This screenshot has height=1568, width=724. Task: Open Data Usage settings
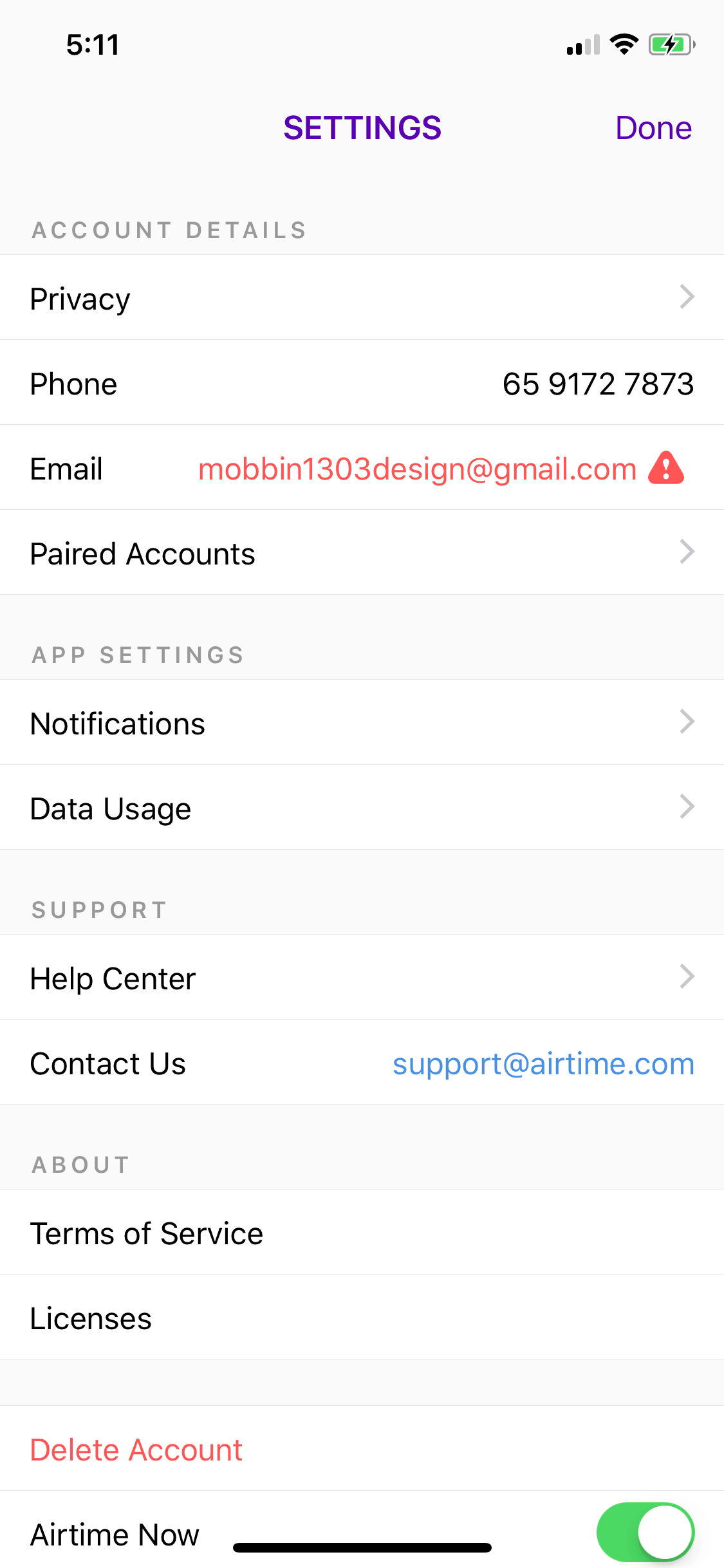[362, 807]
